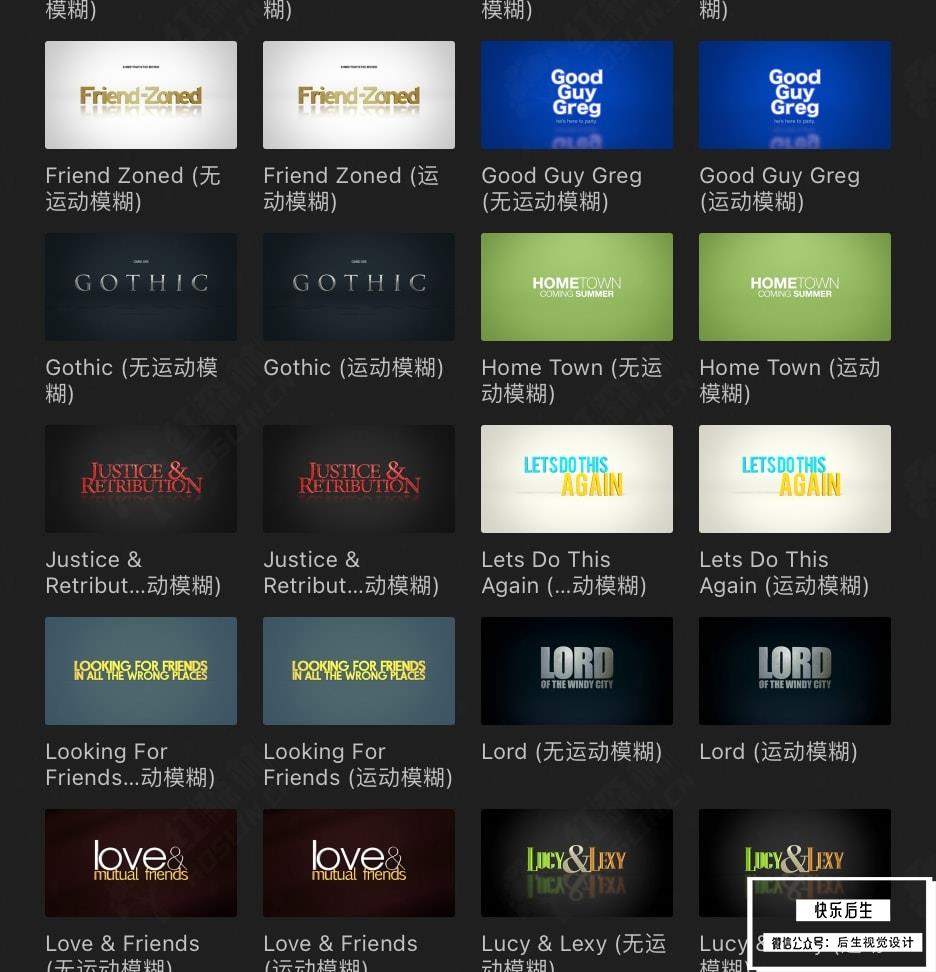Image resolution: width=936 pixels, height=972 pixels.
Task: Open Looking For Friends (运动模糊) template
Action: click(x=359, y=671)
